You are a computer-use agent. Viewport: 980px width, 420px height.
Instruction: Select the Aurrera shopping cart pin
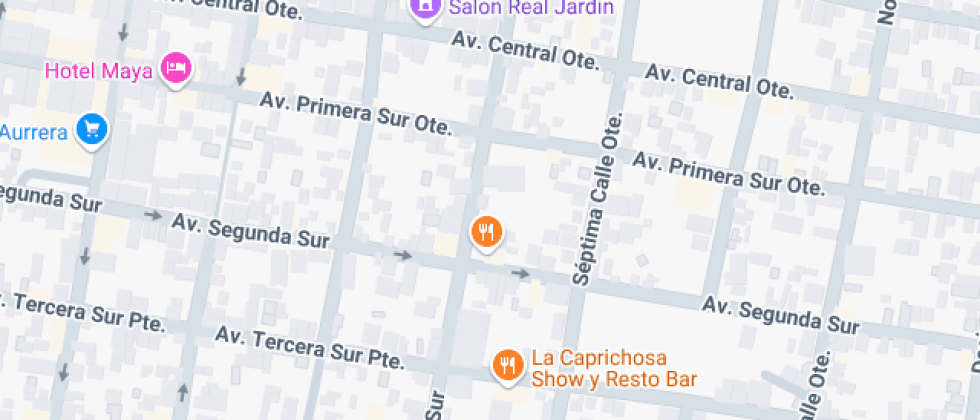click(93, 128)
